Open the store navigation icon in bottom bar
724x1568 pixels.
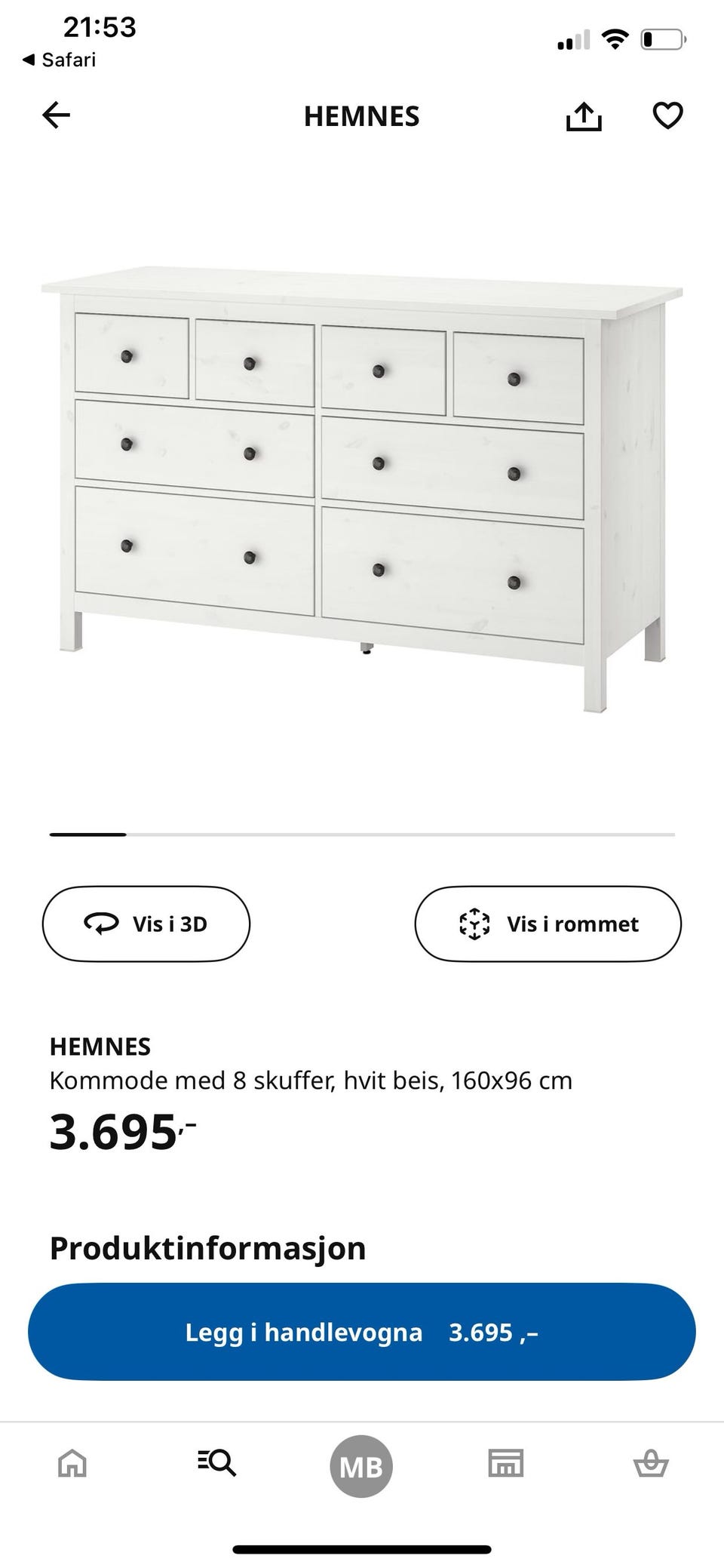coord(506,1465)
